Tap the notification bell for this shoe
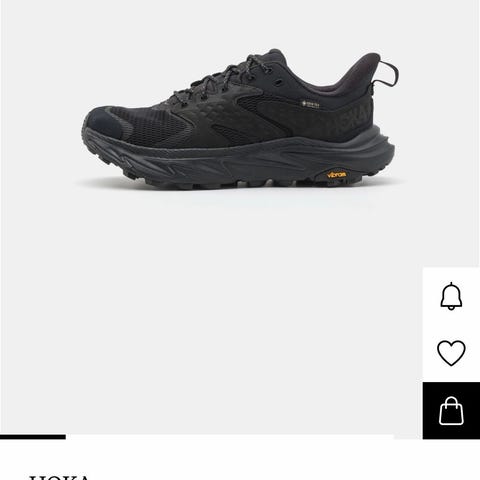The height and width of the screenshot is (480, 480). pyautogui.click(x=451, y=296)
